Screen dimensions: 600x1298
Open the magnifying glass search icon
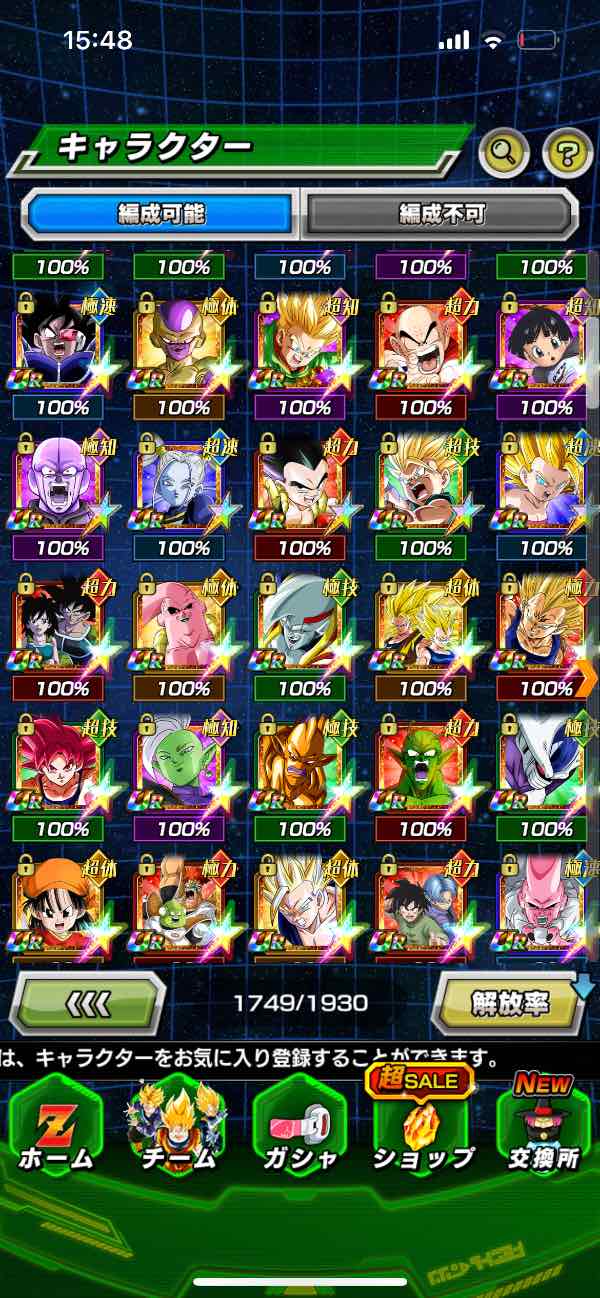click(x=504, y=152)
